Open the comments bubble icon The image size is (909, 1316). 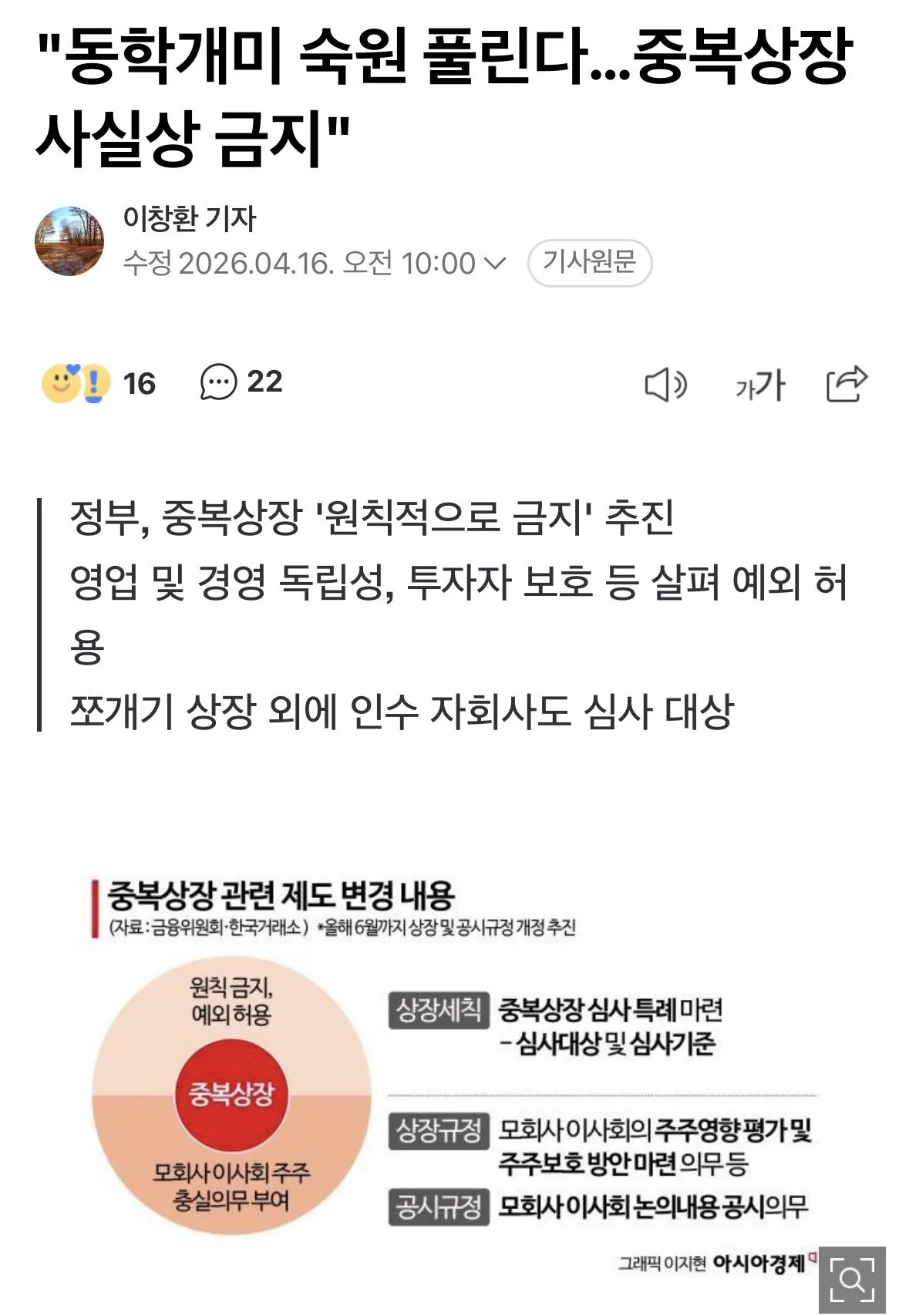[218, 382]
